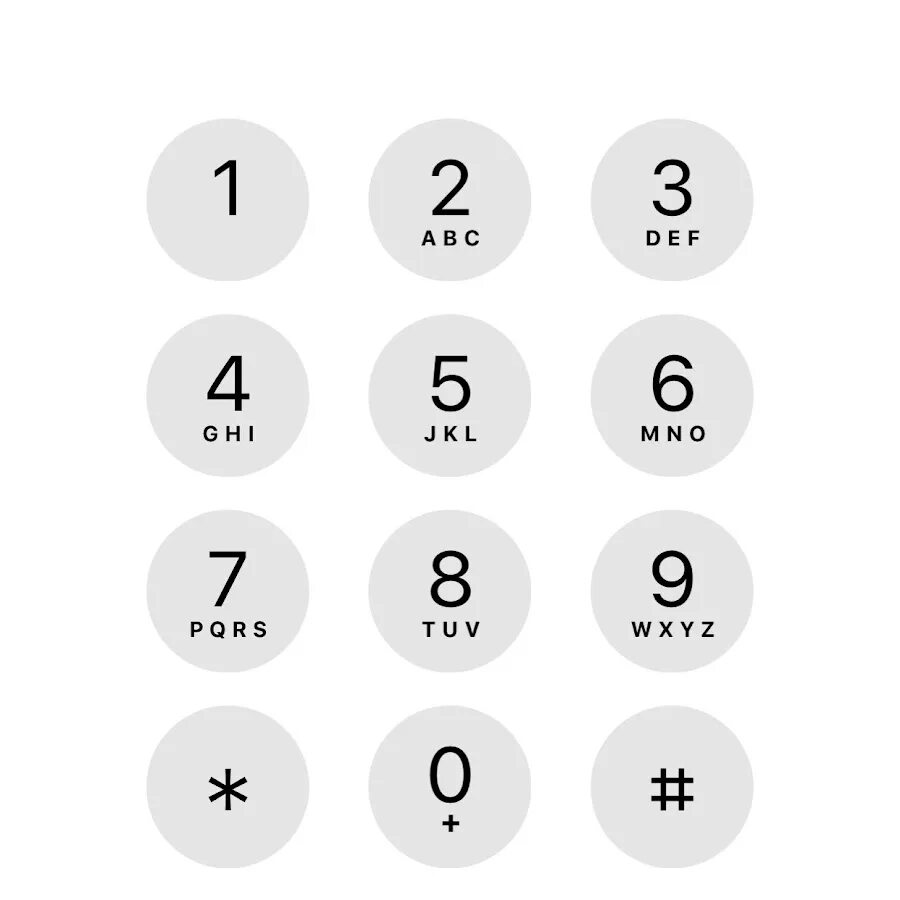Dial the 5 JKL key
This screenshot has width=900, height=900.
coord(450,396)
